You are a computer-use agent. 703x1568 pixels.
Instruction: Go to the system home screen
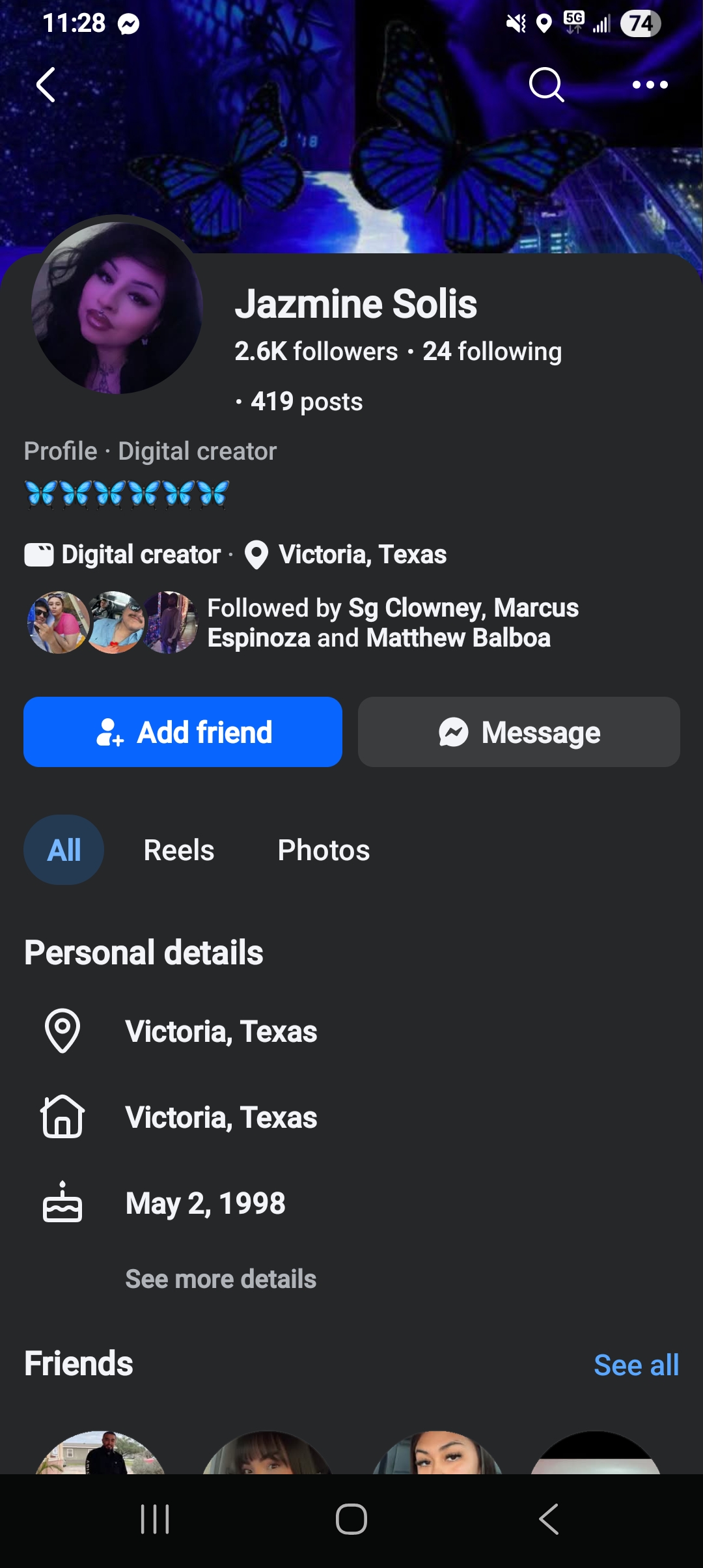[x=351, y=1519]
